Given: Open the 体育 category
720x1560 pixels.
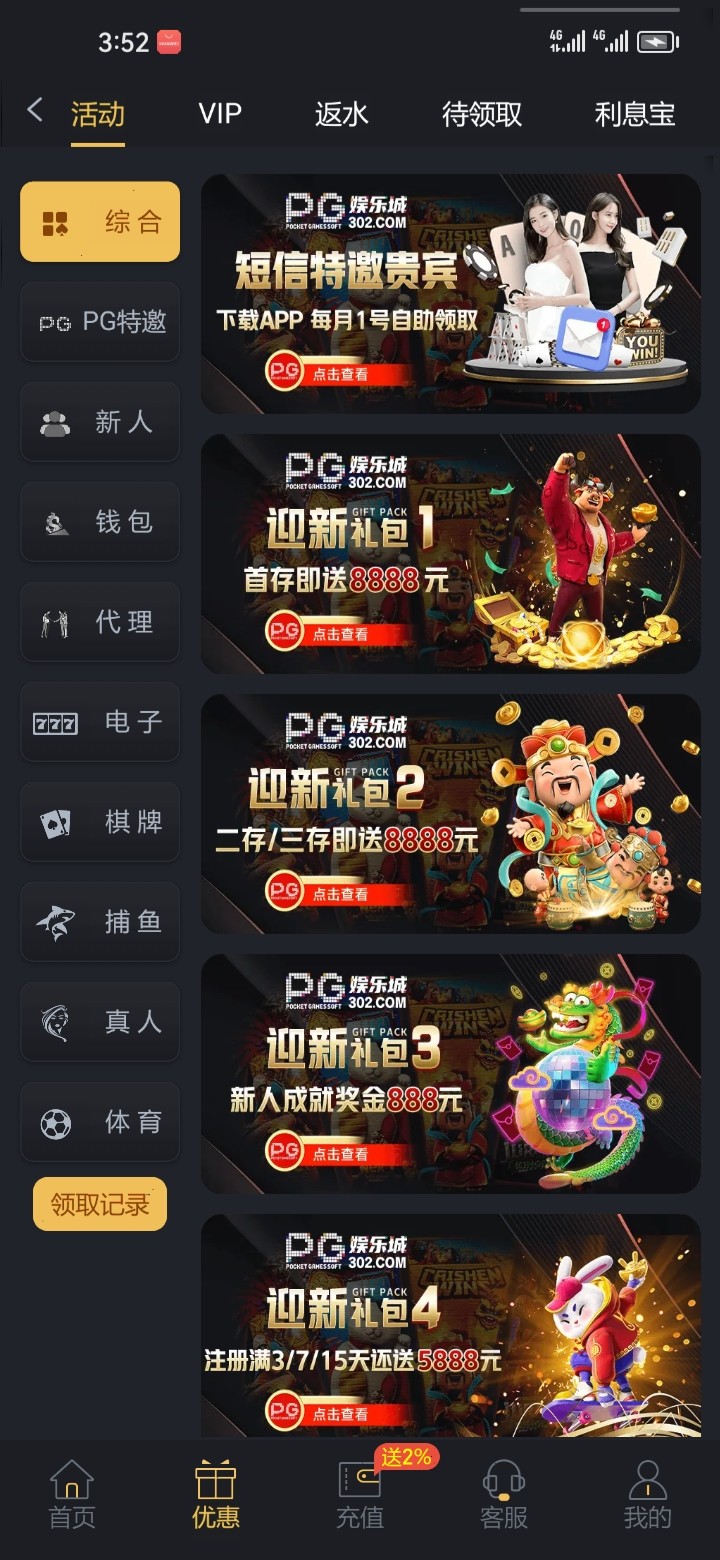Looking at the screenshot, I should pyautogui.click(x=100, y=1122).
